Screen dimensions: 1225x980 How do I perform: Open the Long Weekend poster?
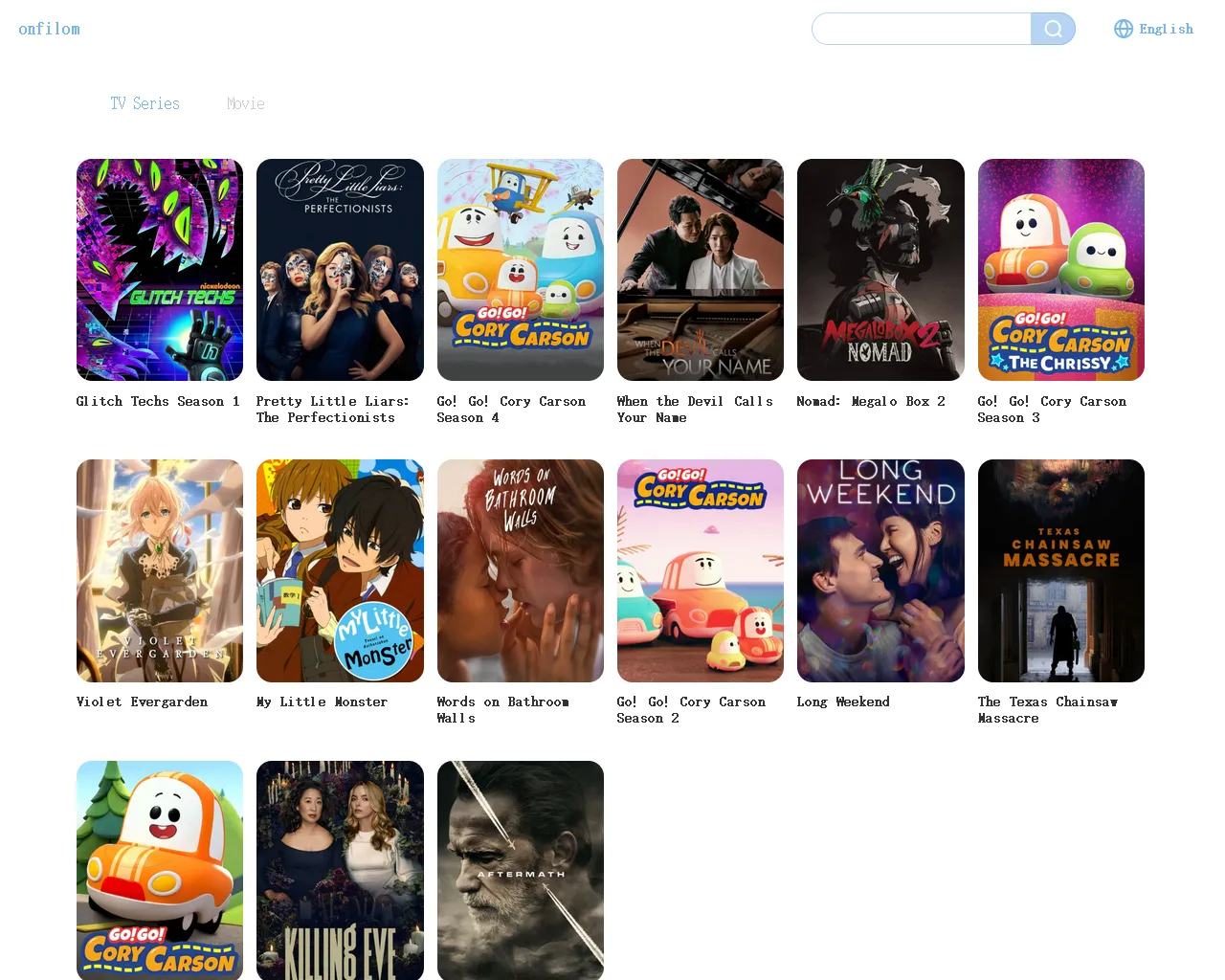(x=880, y=570)
